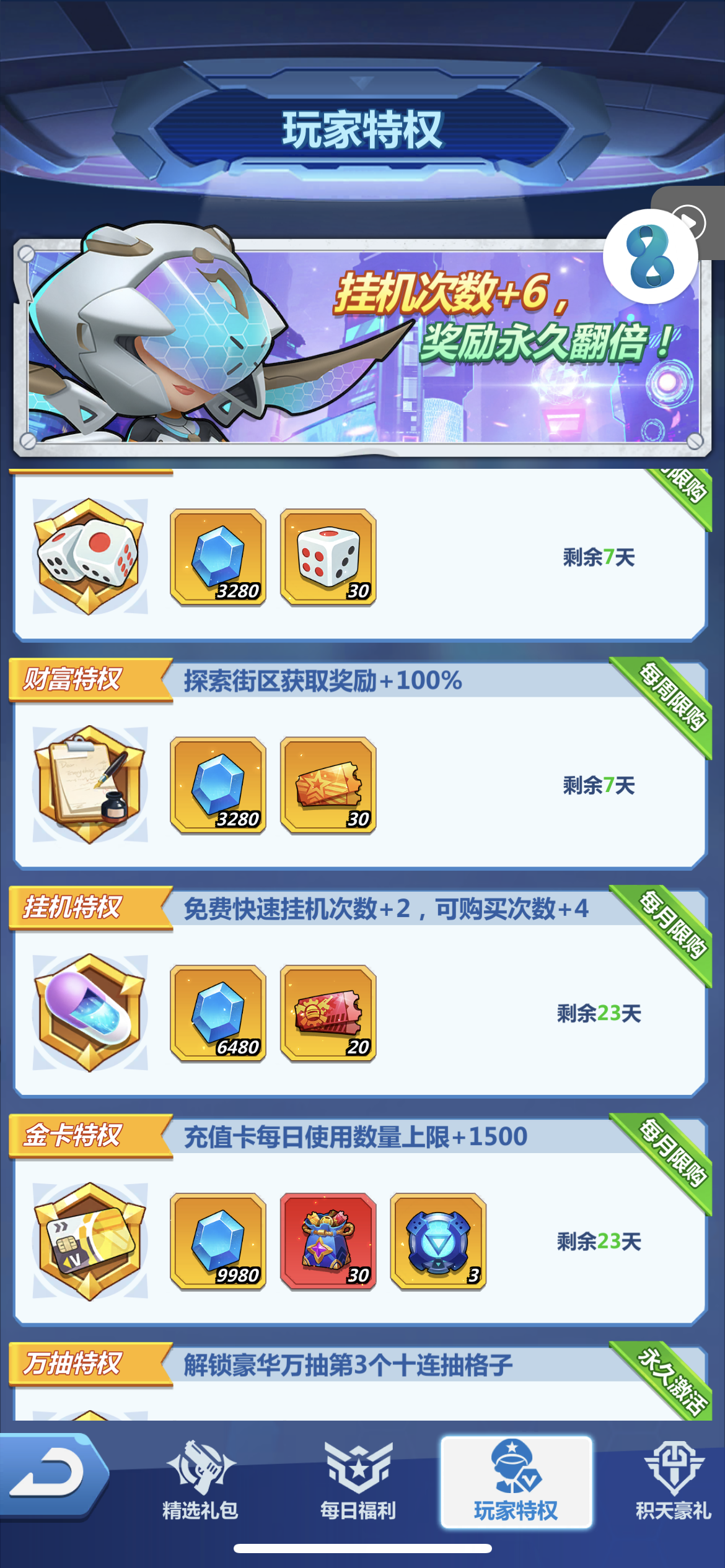Screen dimensions: 725x1568
Task: Inspect the 3 blue badges reward in 金卡特权
Action: [438, 1242]
